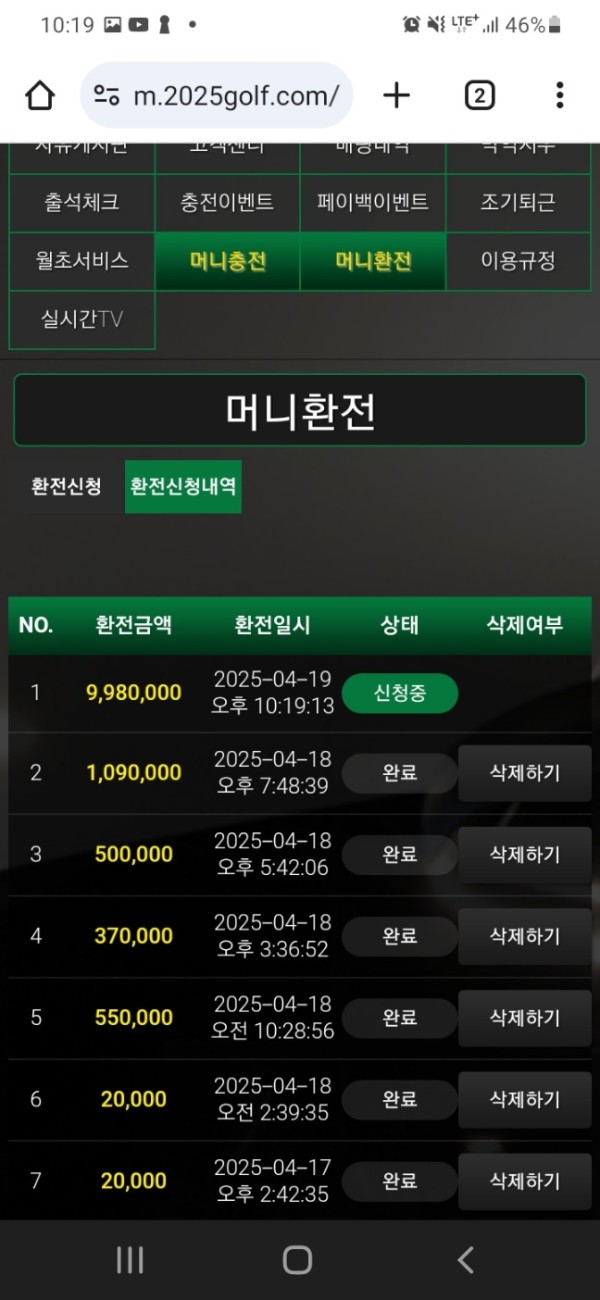Open the browser overflow menu
This screenshot has height=1300, width=600.
point(559,96)
